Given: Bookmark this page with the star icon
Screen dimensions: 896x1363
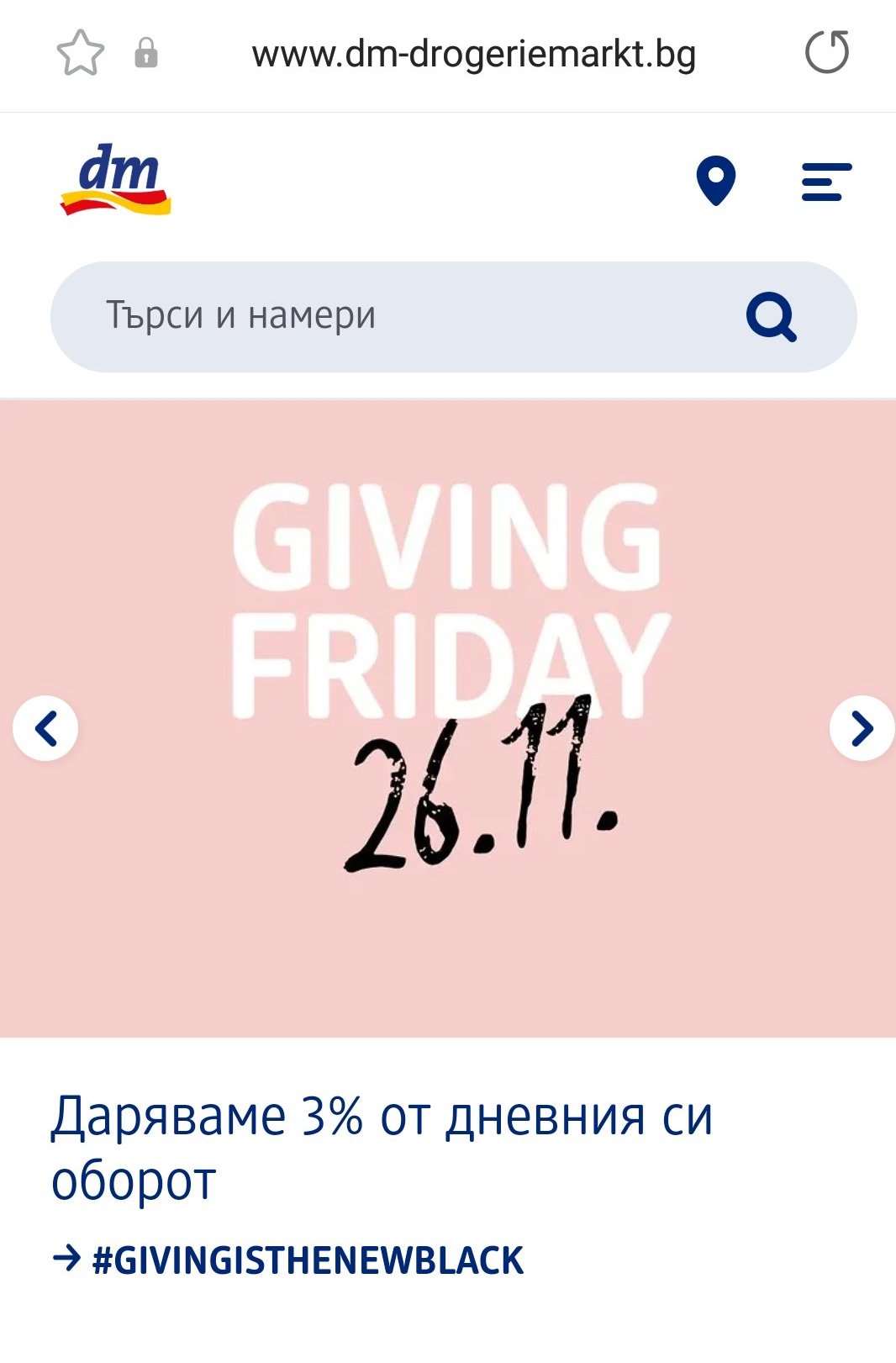Looking at the screenshot, I should pos(80,53).
